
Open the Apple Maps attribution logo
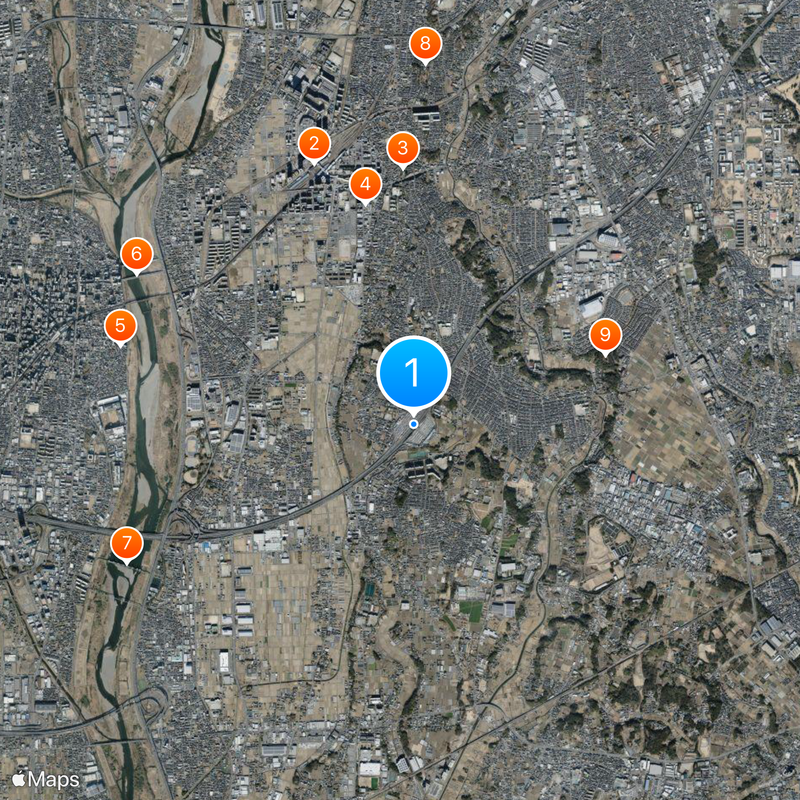click(x=45, y=779)
